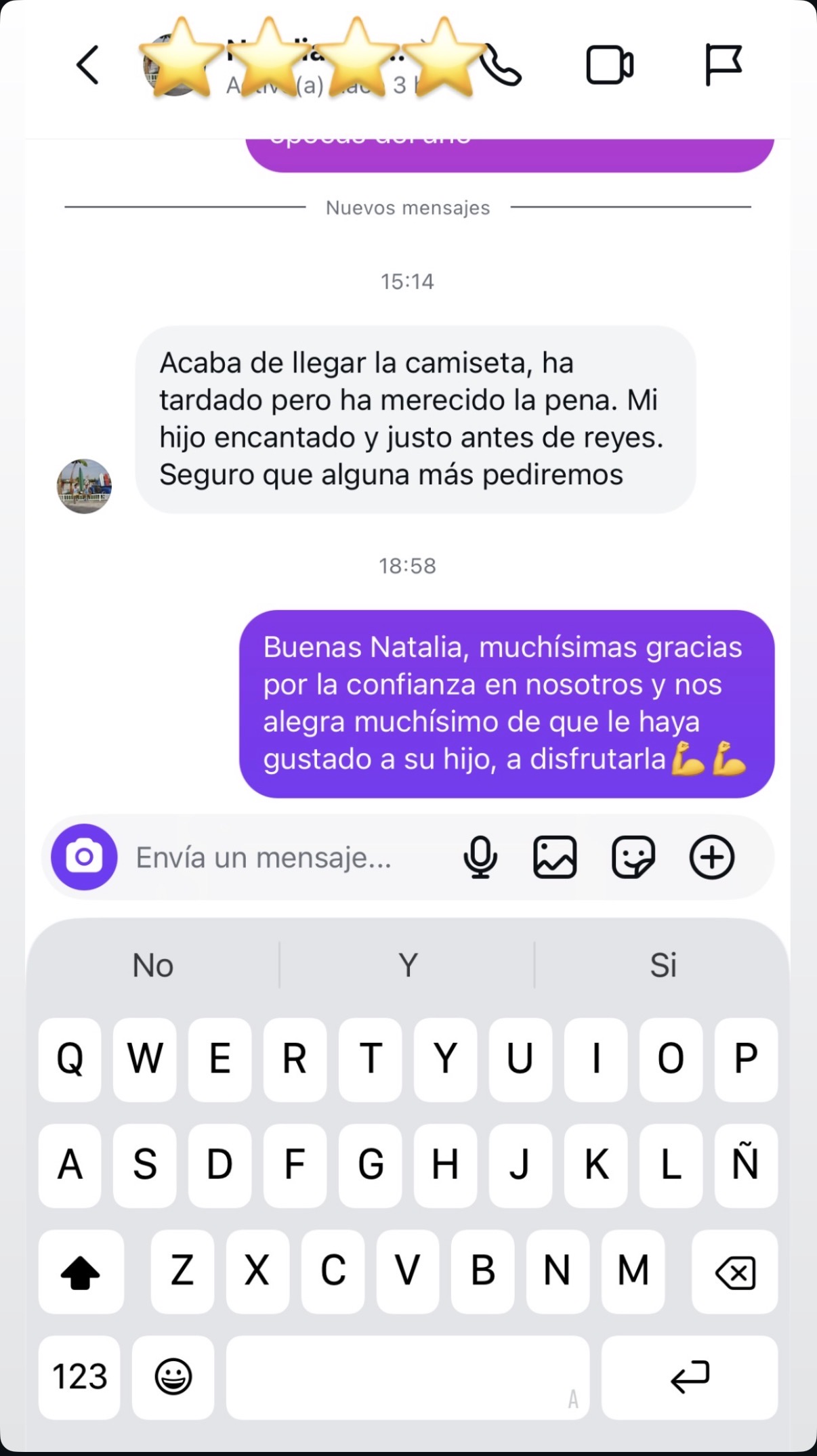Tap the 'Envía un mensaje' input field
The image size is (817, 1456).
[x=264, y=857]
